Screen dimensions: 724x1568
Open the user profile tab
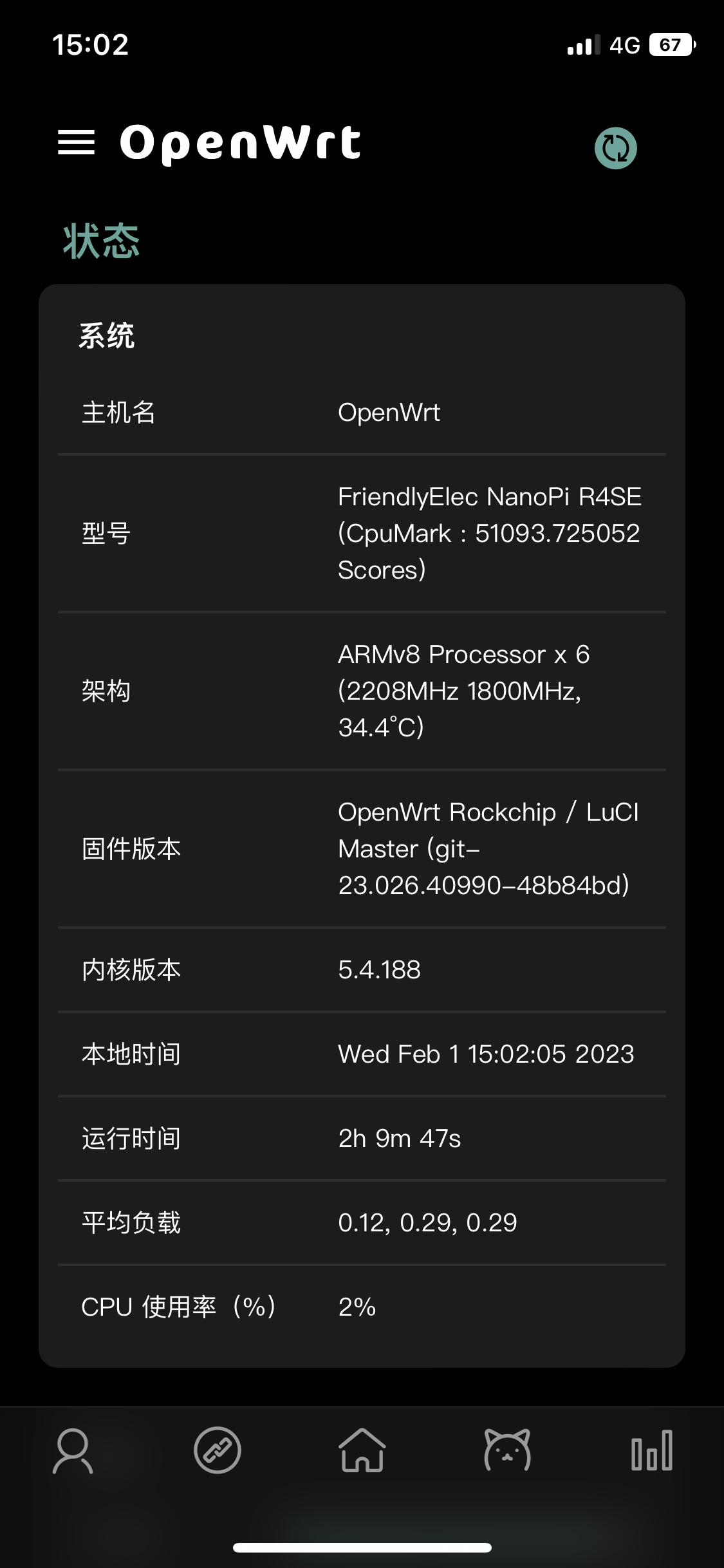coord(73,1451)
